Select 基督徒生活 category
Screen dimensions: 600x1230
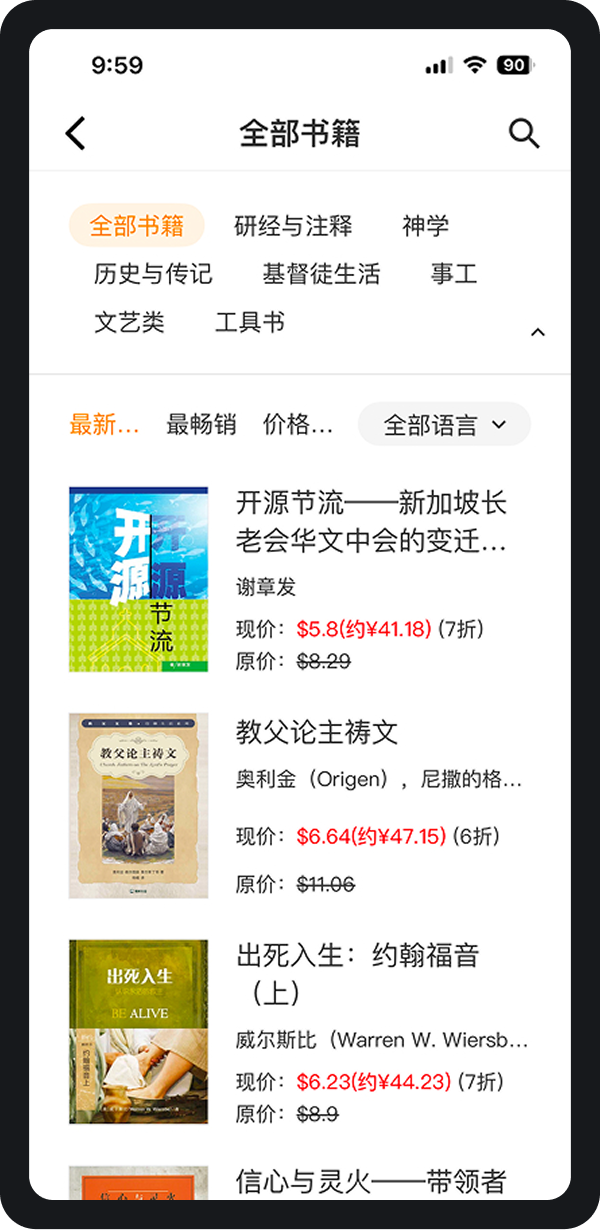[x=321, y=273]
